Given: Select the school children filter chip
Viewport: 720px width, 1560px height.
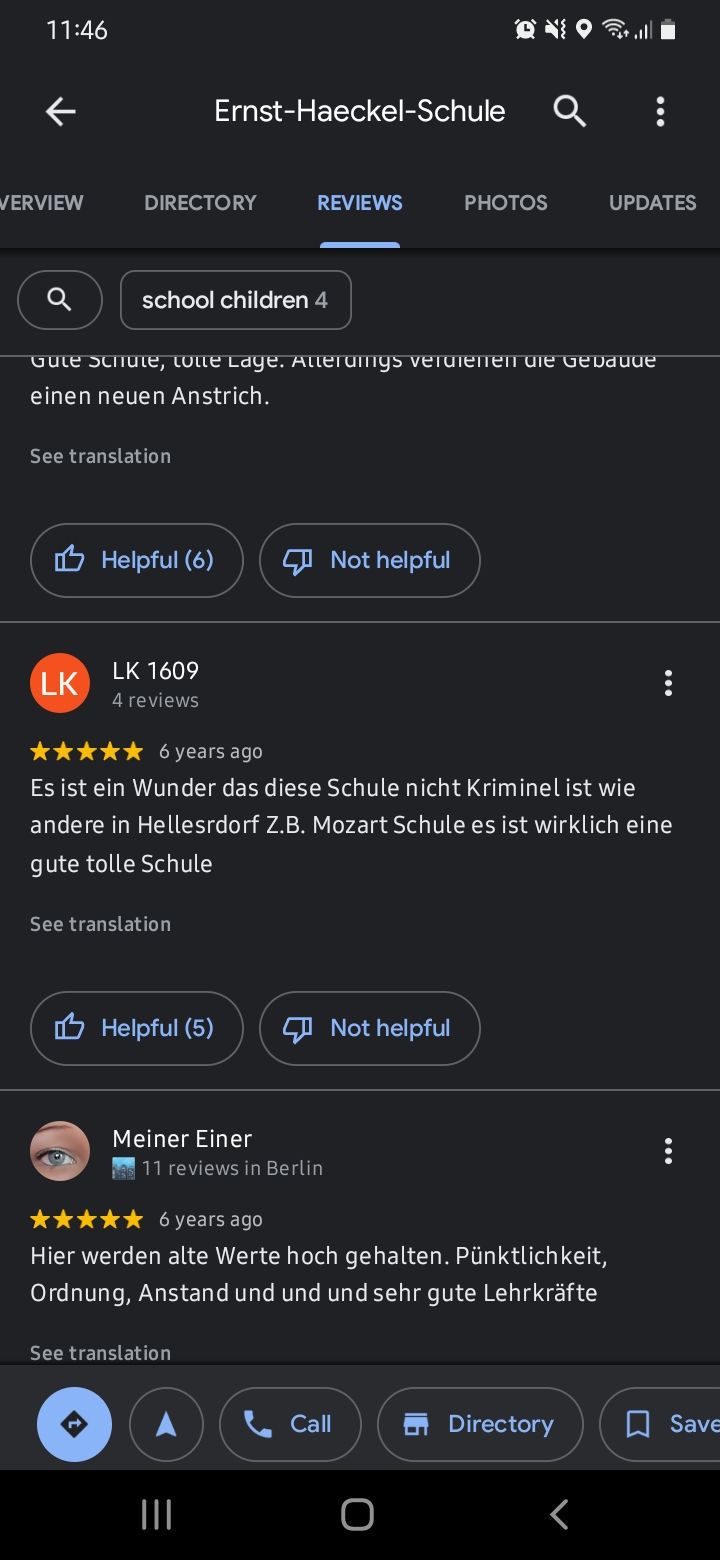Looking at the screenshot, I should pos(235,300).
